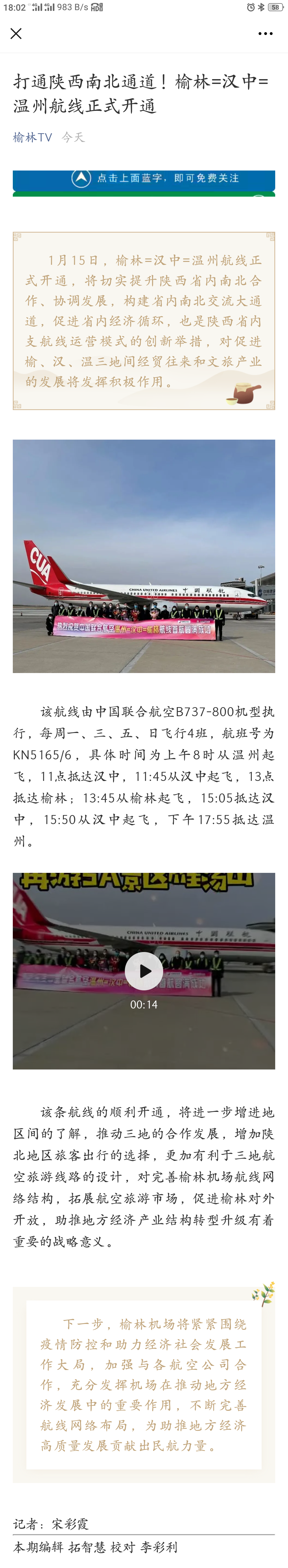
Task: Open the 榆林TV account link
Action: [32, 137]
